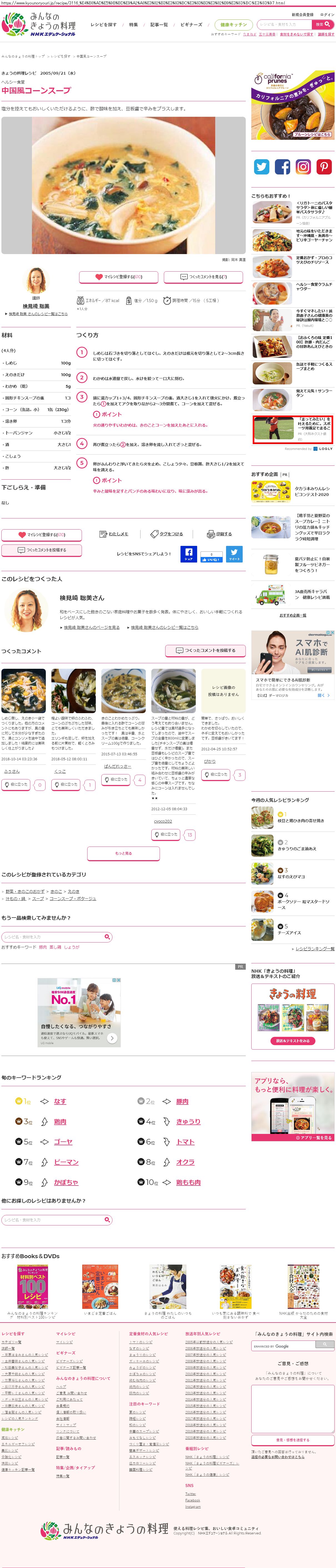Share the recipe on Facebook

click(189, 553)
